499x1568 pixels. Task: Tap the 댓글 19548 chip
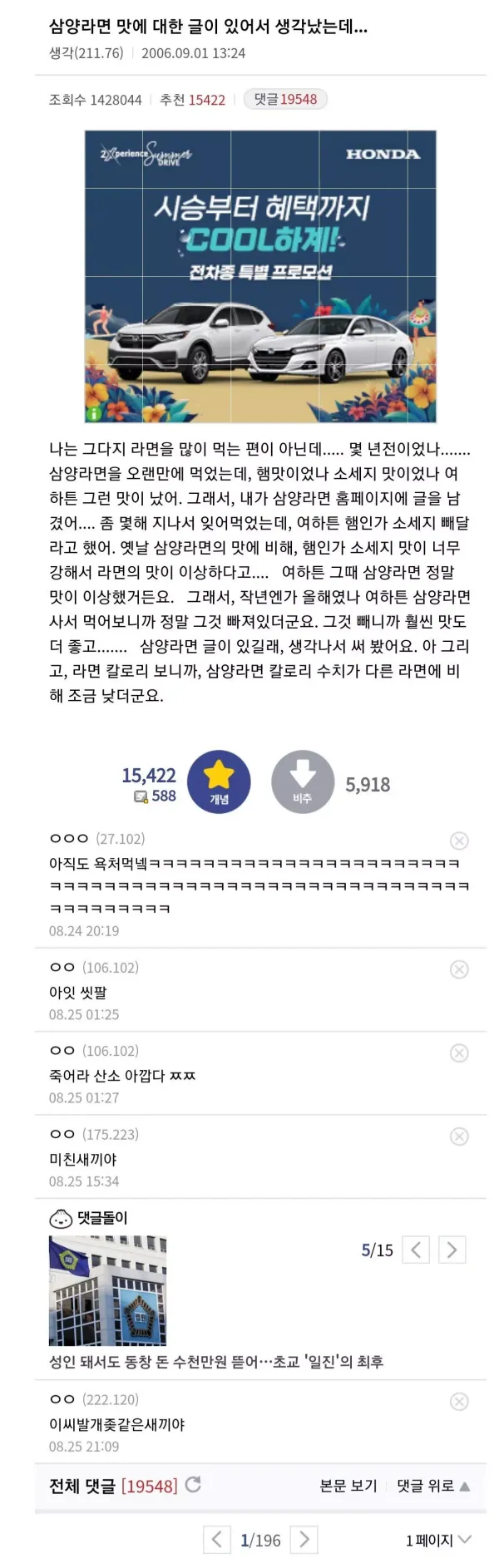[285, 100]
